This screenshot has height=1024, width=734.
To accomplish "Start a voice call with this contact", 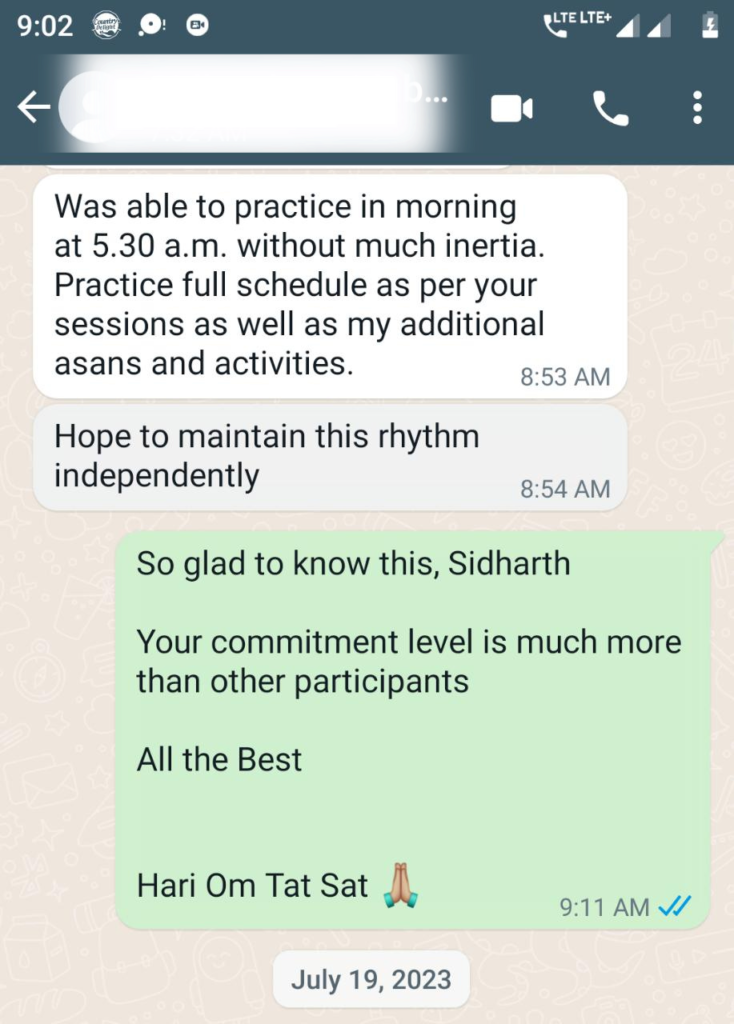I will coord(610,108).
